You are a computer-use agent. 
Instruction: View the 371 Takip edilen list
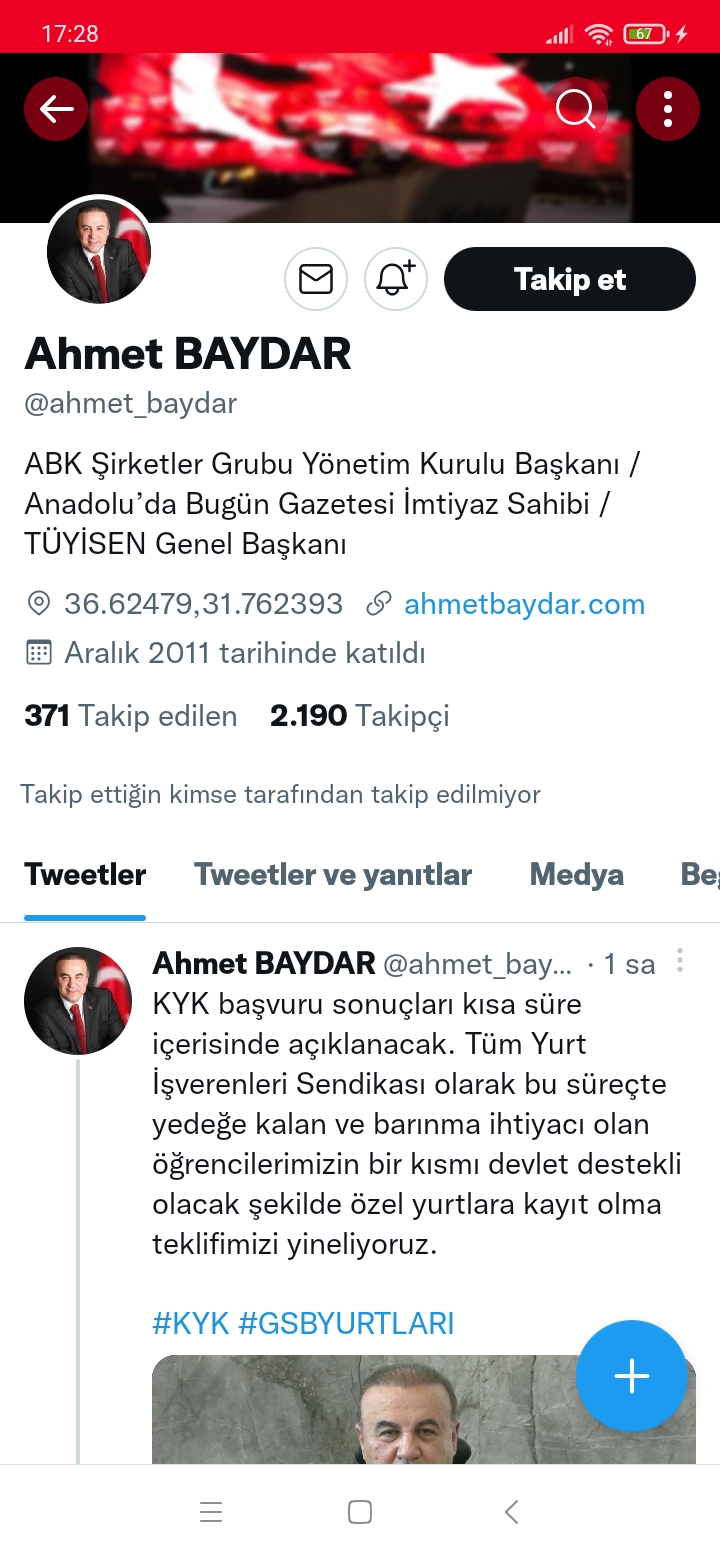click(131, 716)
